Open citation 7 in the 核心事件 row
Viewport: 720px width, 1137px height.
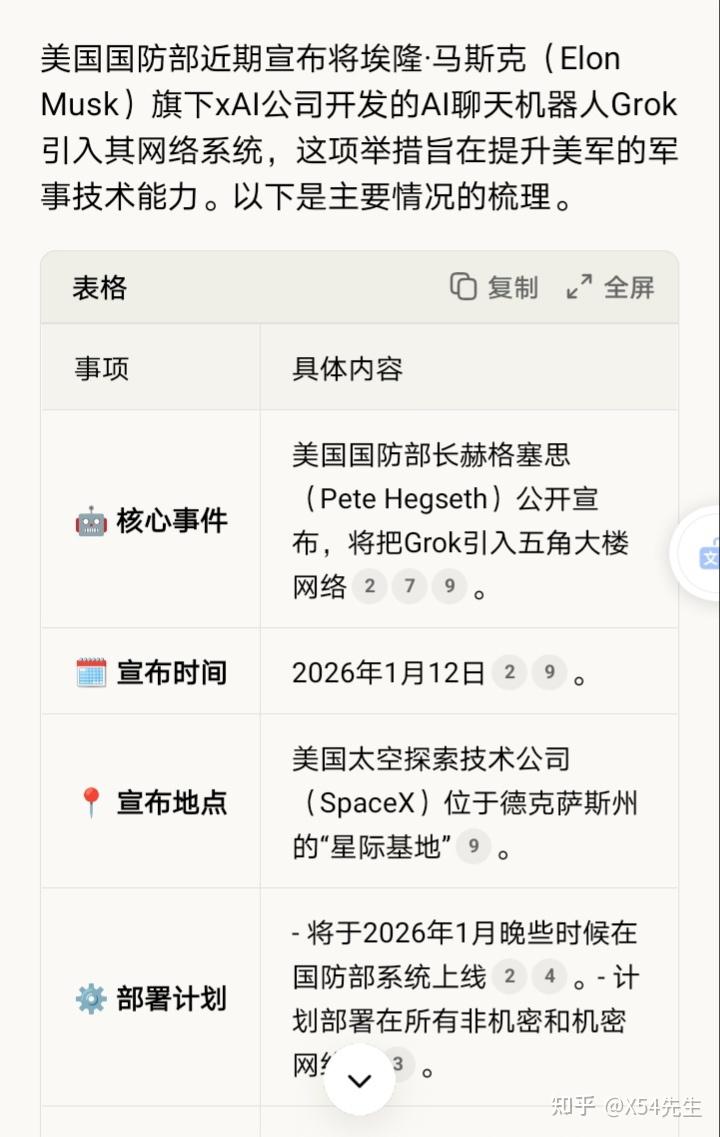point(410,586)
